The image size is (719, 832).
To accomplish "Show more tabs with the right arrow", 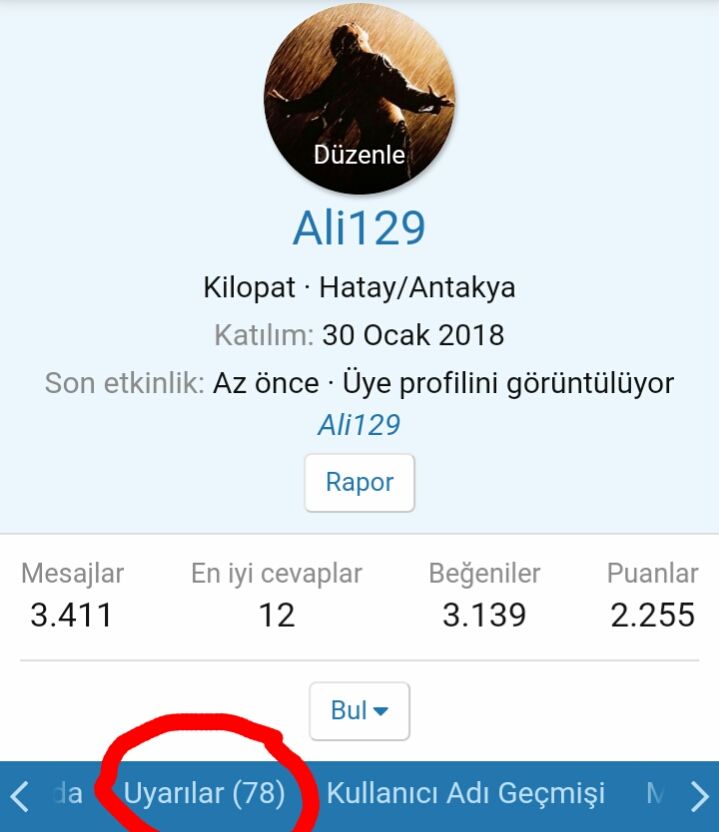I will click(x=700, y=796).
